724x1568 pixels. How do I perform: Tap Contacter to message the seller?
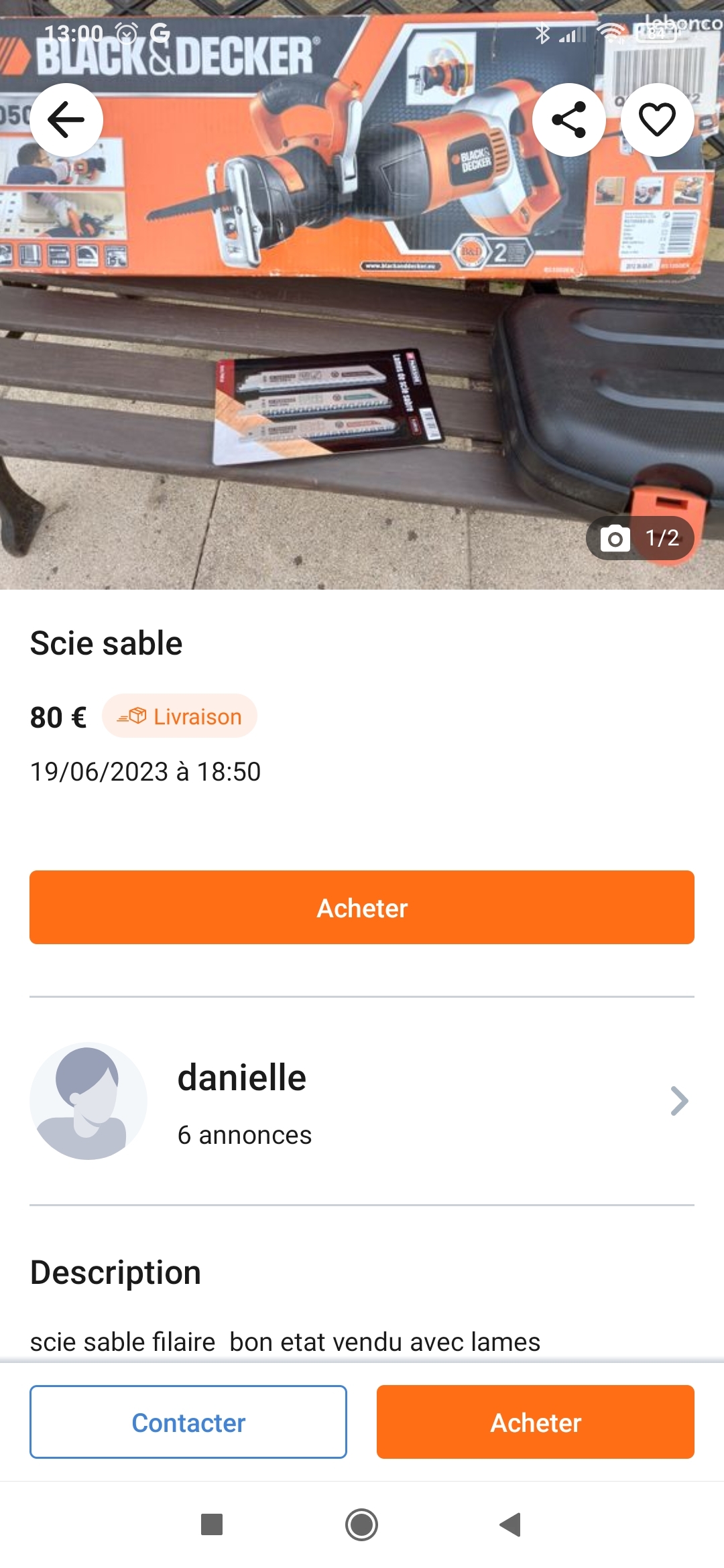coord(188,1422)
